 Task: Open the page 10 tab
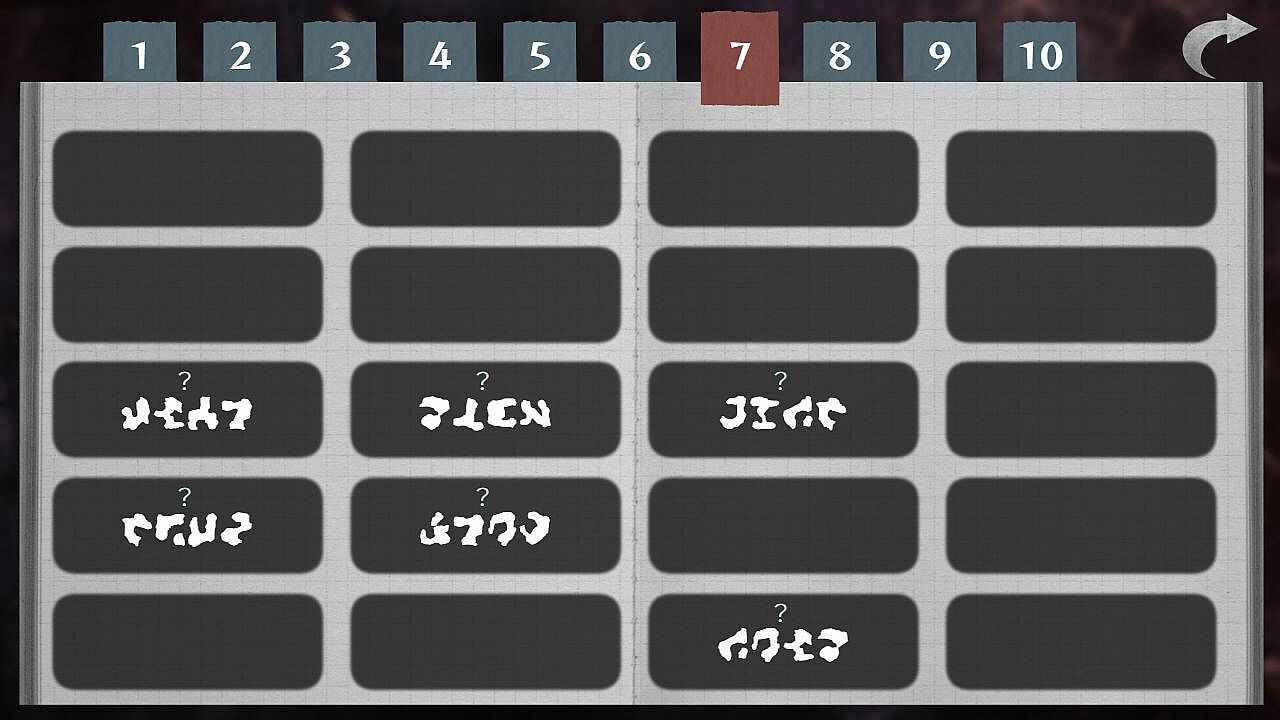point(1039,53)
